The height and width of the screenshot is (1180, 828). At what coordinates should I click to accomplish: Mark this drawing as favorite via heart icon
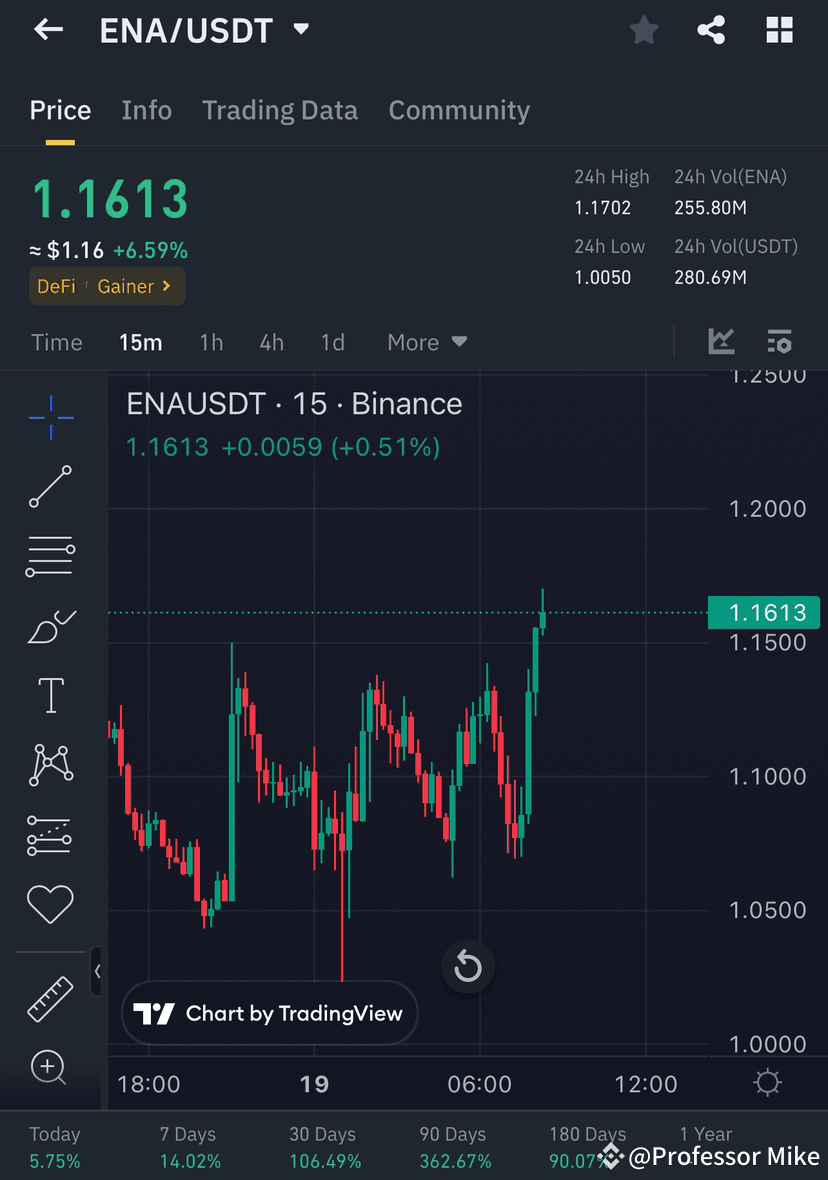click(x=50, y=903)
